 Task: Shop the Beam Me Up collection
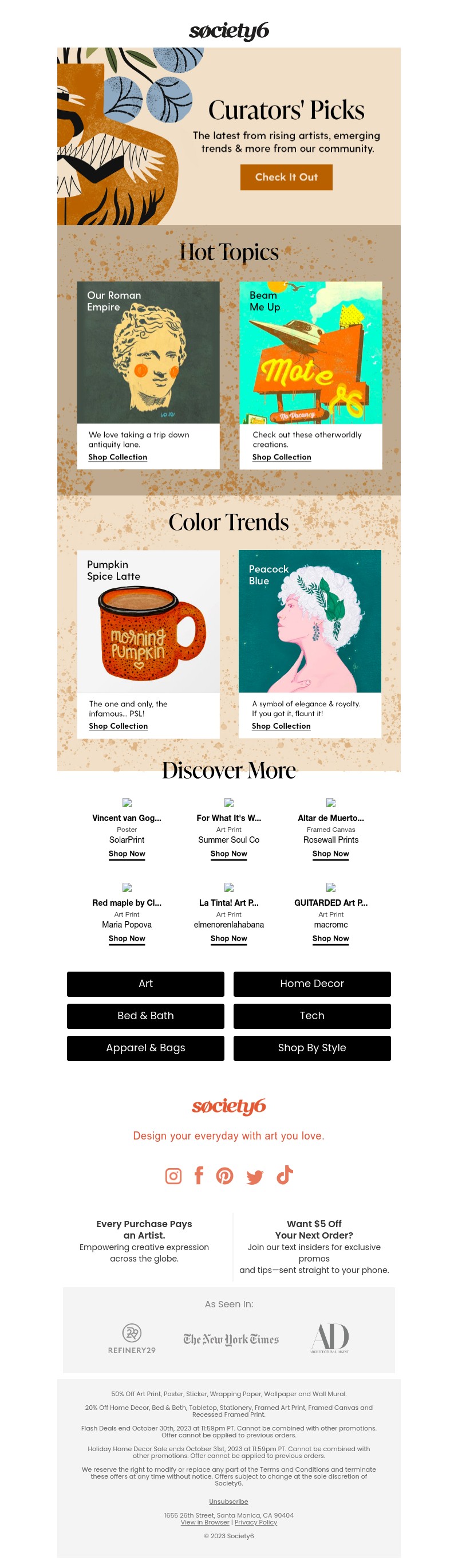click(282, 457)
